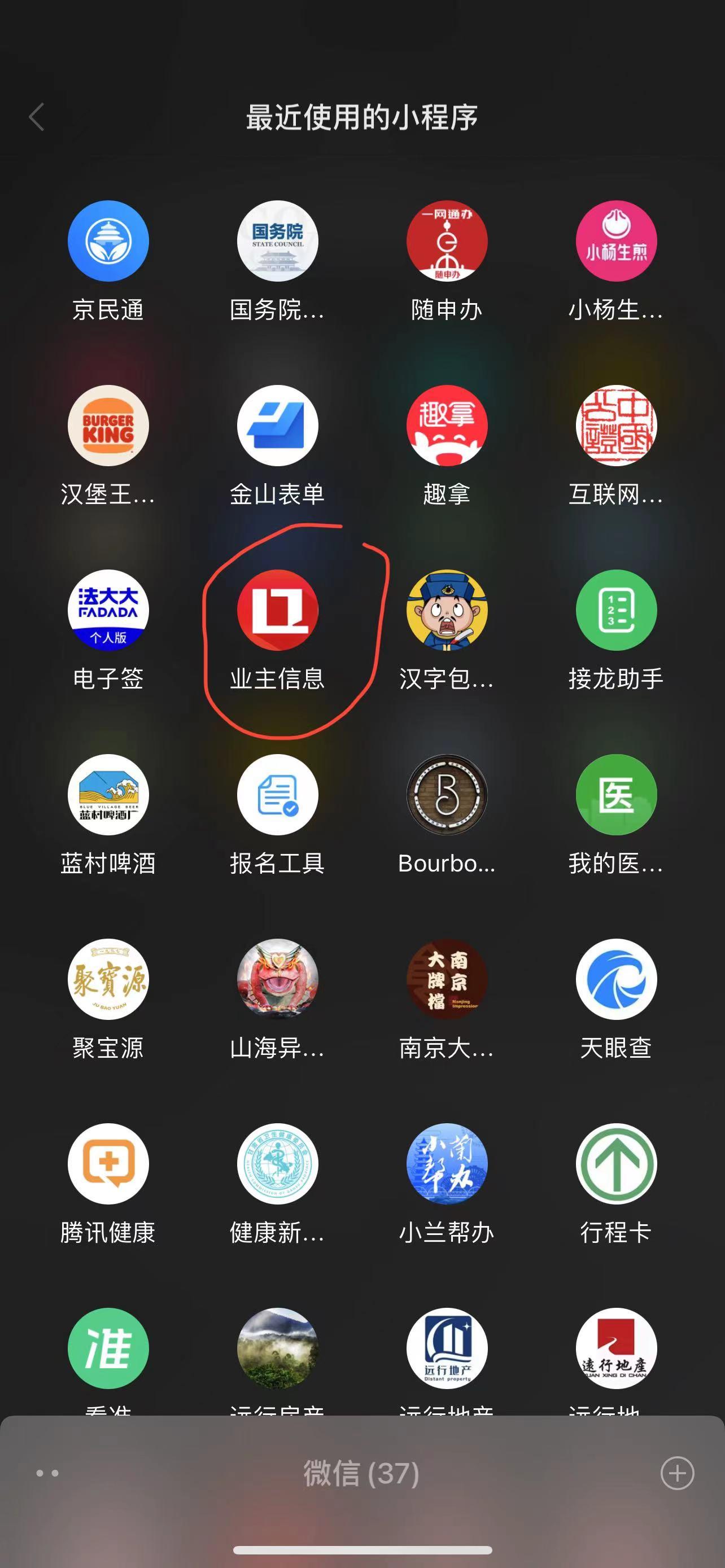Viewport: 725px width, 1568px height.
Task: Launch the 聚宝源 mini program
Action: tap(108, 979)
